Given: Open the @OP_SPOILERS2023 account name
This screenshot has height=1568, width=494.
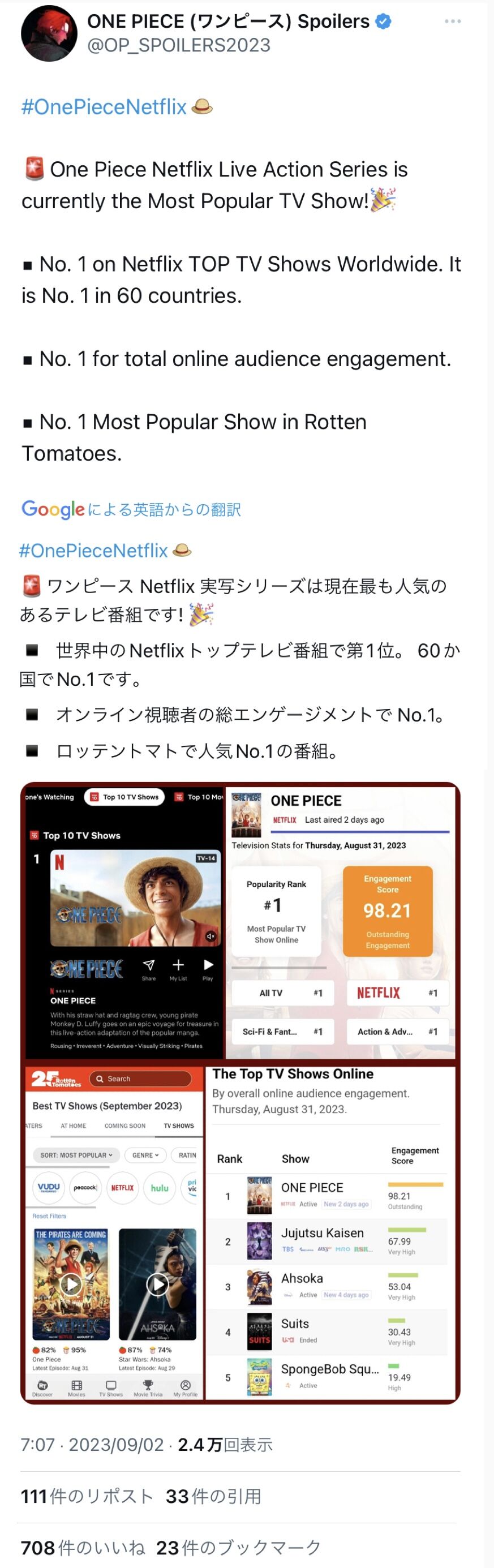Looking at the screenshot, I should click(x=179, y=45).
